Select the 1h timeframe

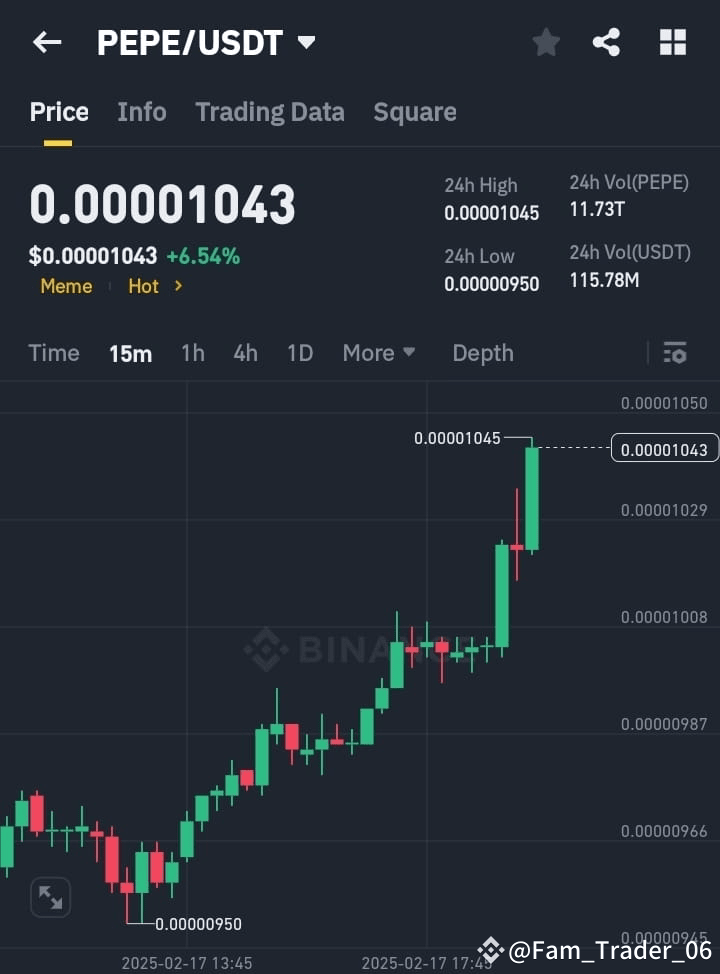point(192,353)
